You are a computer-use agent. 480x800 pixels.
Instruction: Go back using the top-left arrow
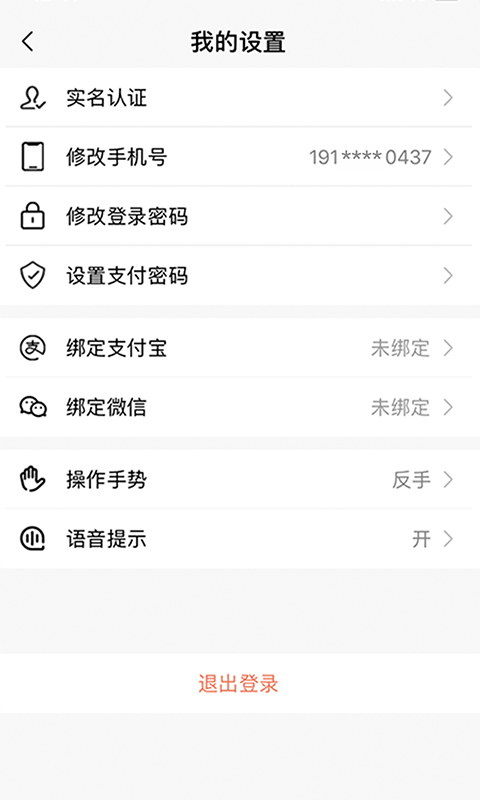[28, 41]
